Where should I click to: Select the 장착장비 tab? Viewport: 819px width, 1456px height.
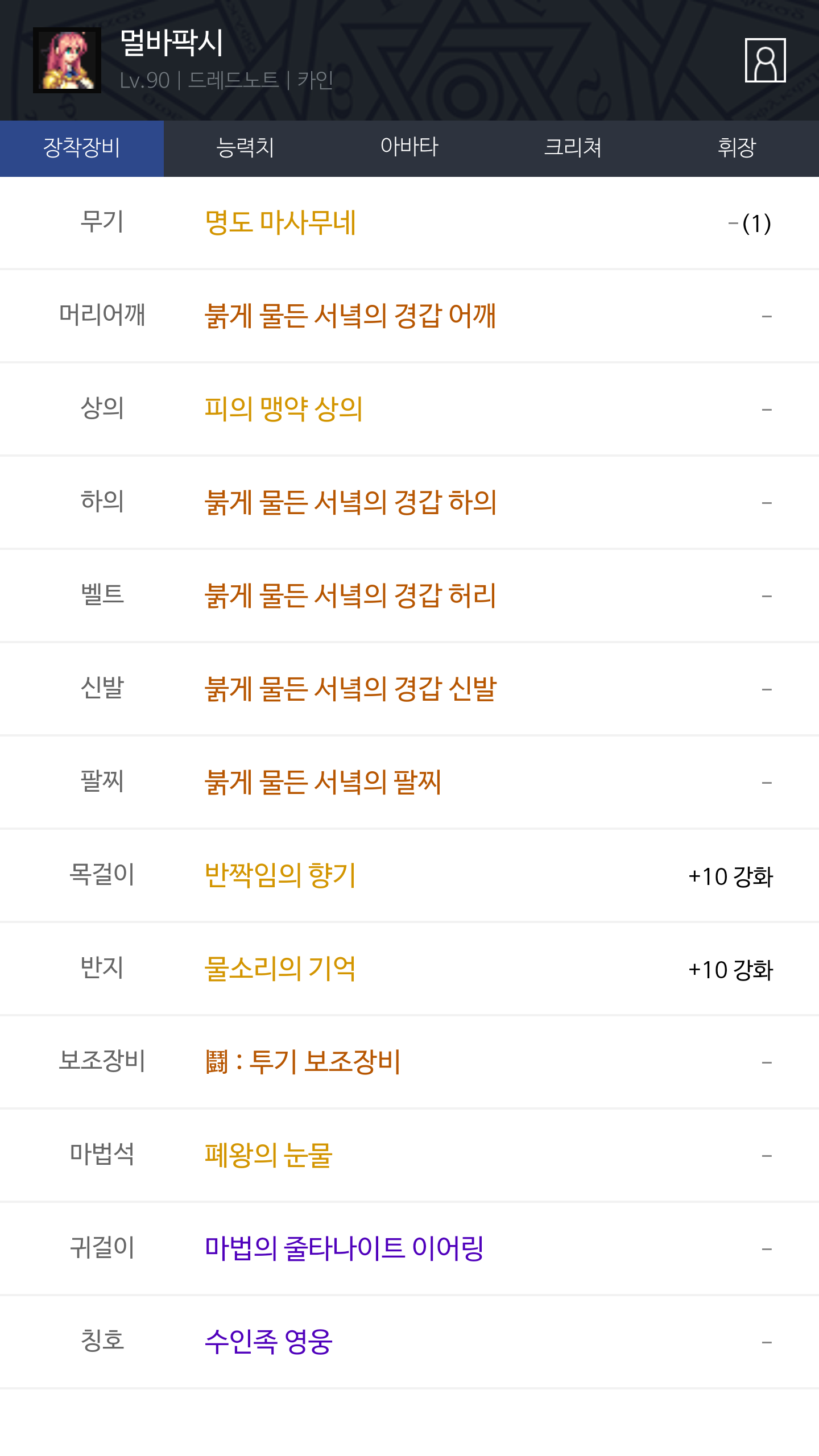tap(82, 148)
